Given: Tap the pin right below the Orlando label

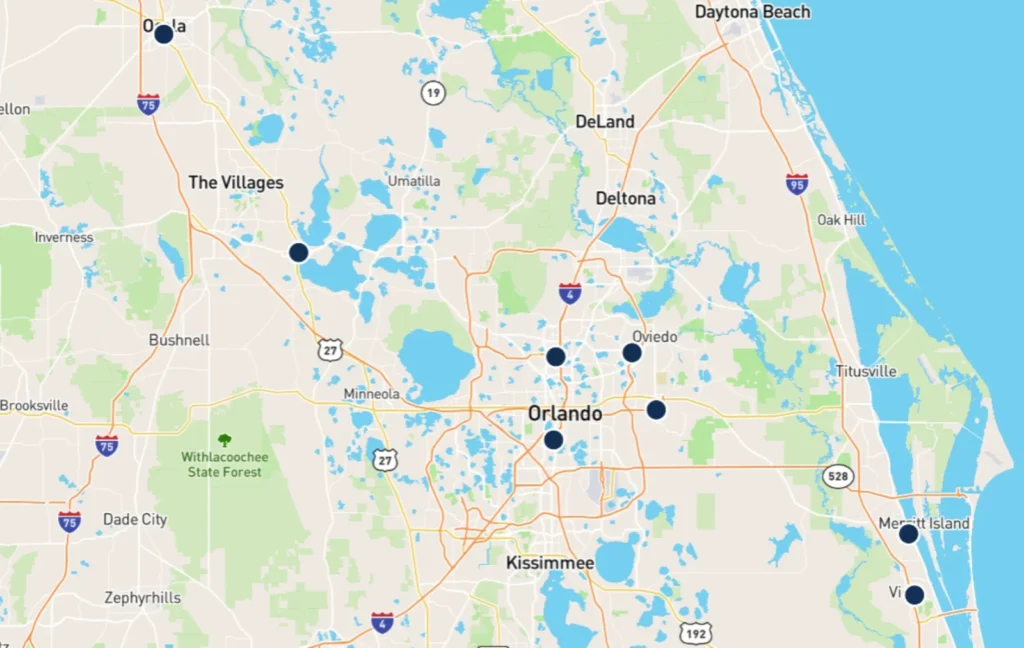Looking at the screenshot, I should tap(554, 440).
